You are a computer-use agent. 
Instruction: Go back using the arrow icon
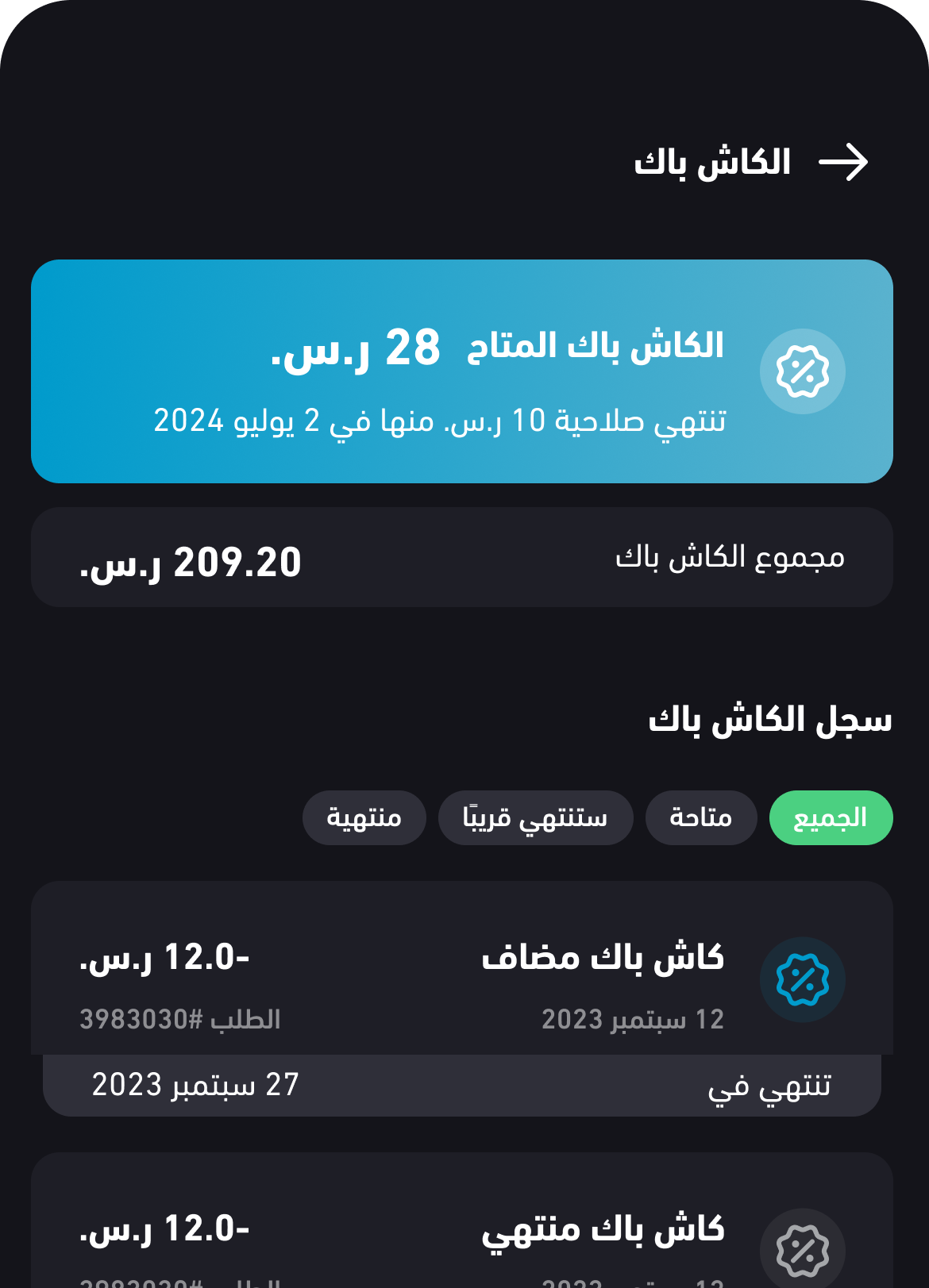click(843, 163)
